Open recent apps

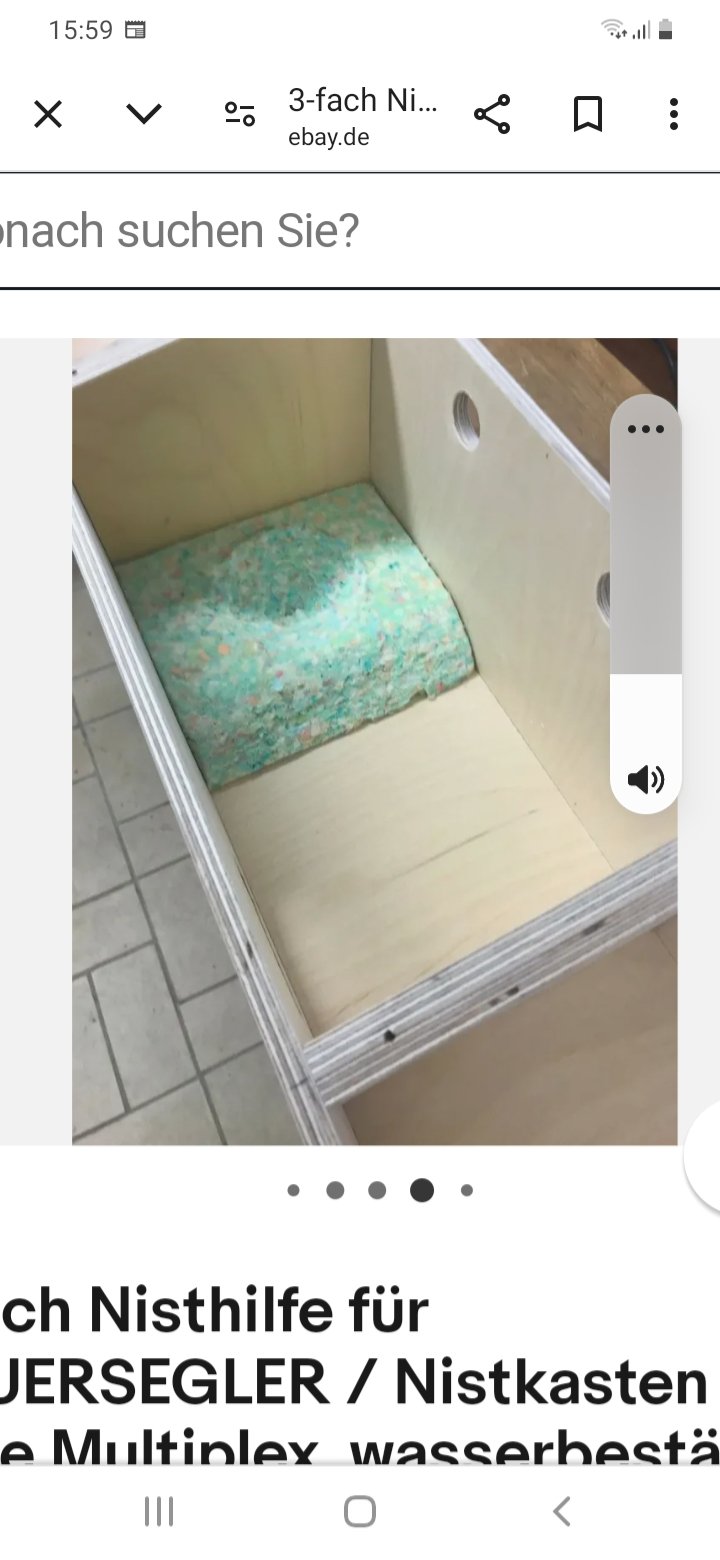click(159, 1511)
